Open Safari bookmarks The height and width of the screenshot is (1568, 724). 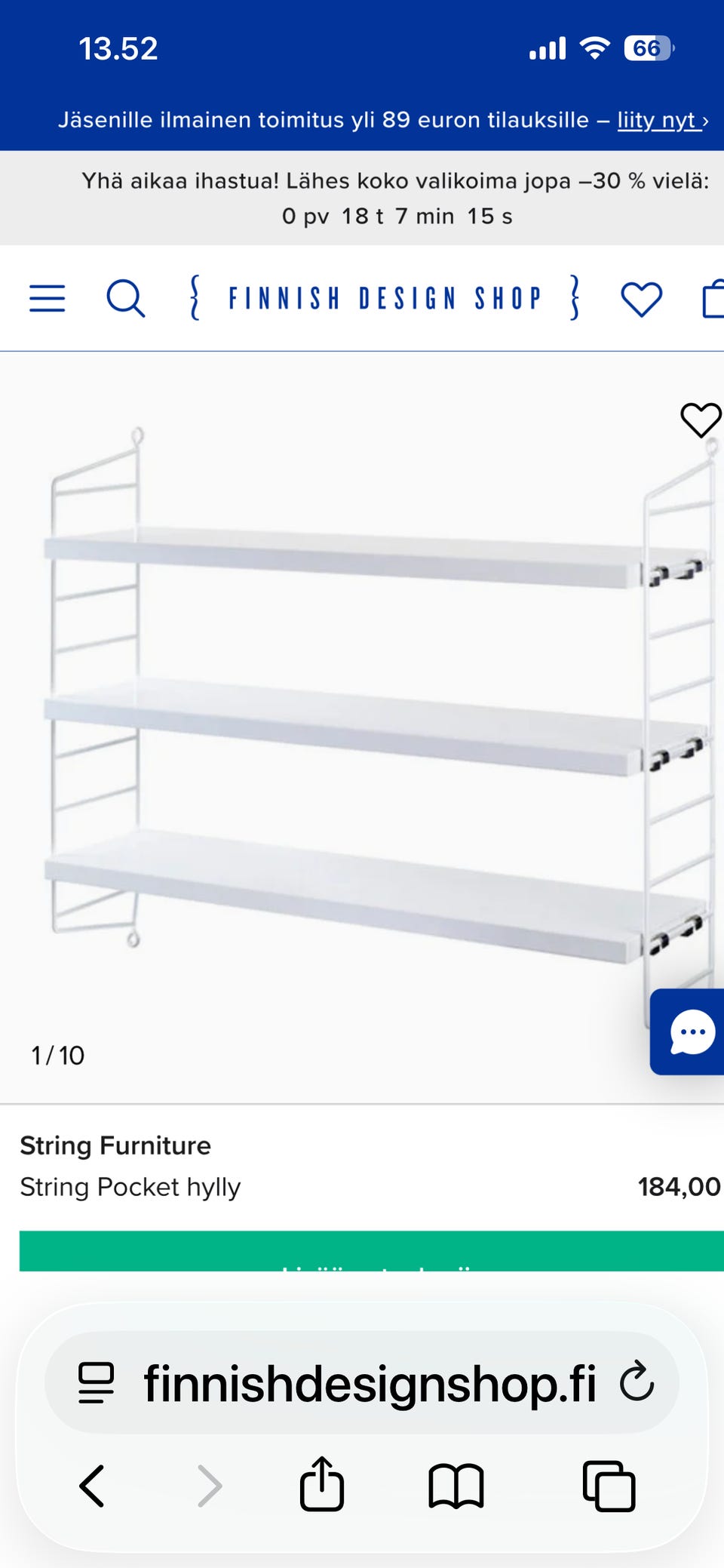click(x=456, y=1486)
